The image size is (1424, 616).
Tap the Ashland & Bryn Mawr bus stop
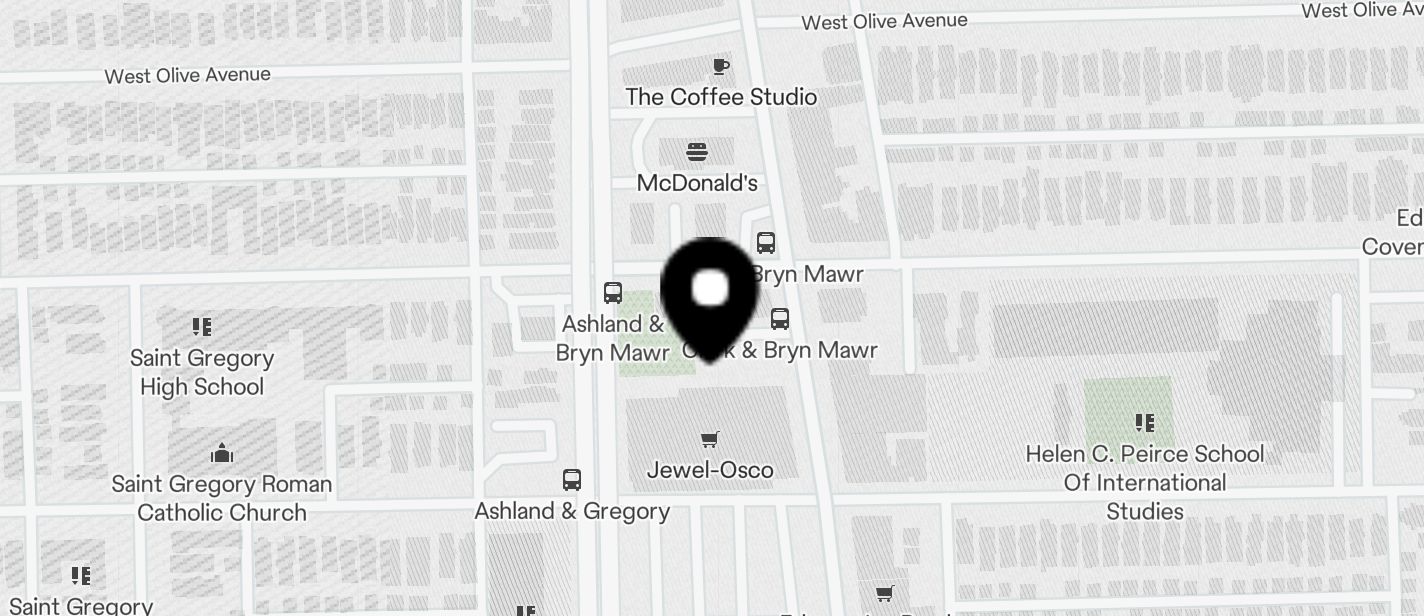(613, 293)
